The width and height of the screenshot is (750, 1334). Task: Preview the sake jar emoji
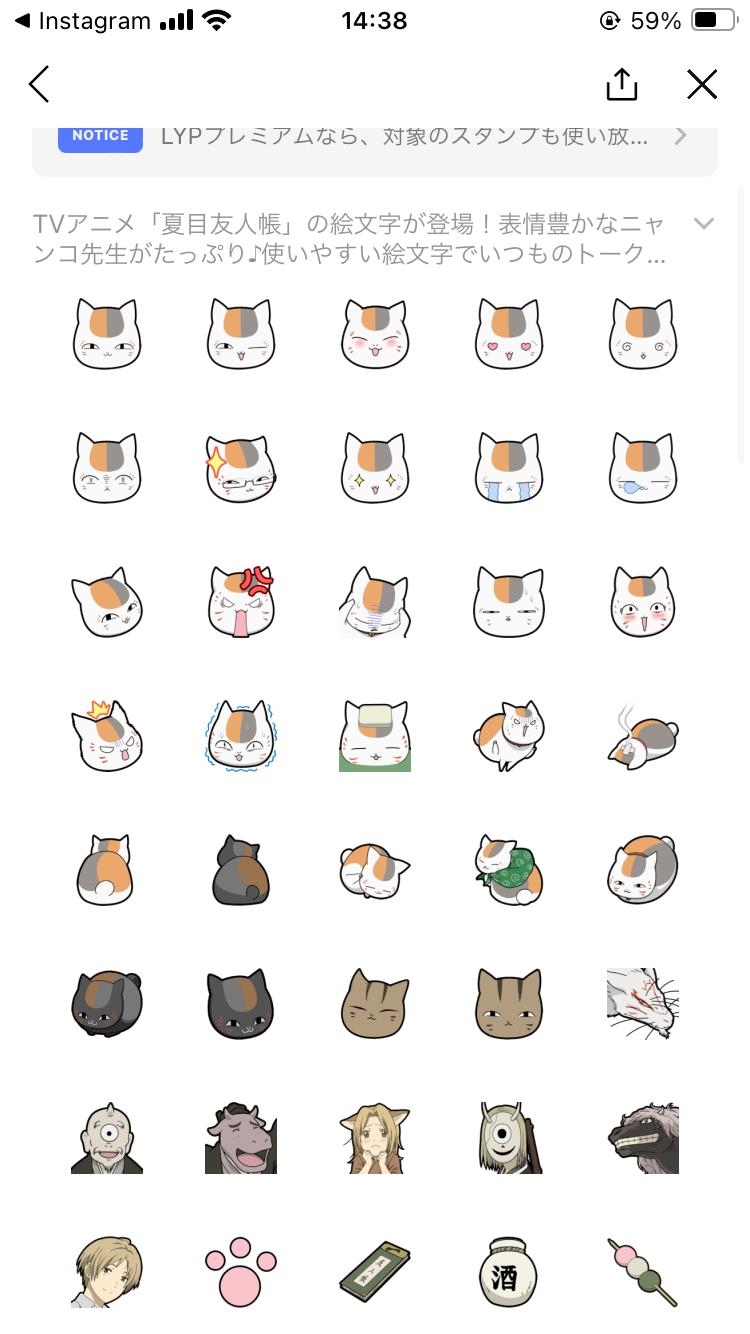click(509, 1272)
